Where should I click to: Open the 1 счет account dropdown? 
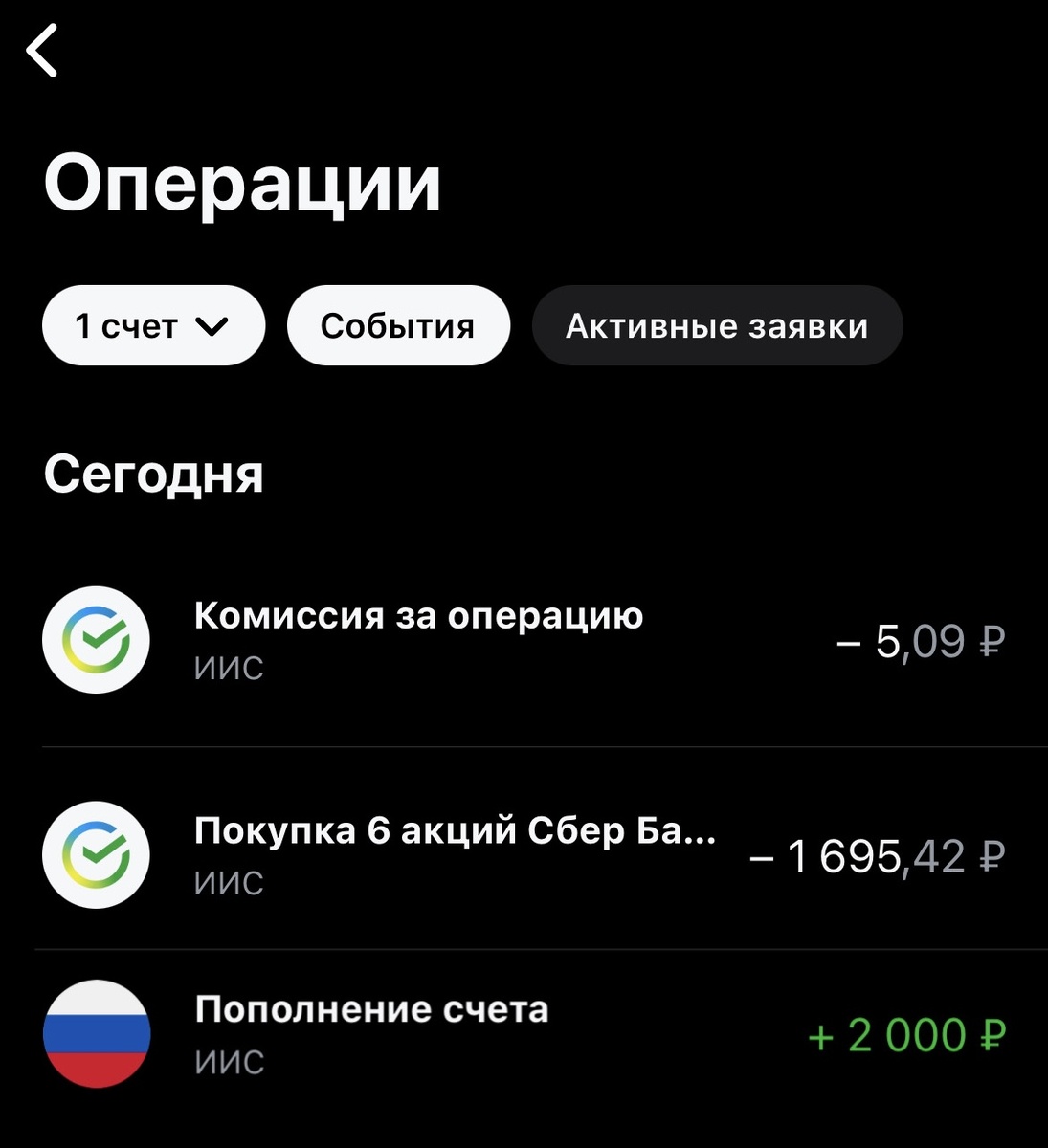[153, 325]
